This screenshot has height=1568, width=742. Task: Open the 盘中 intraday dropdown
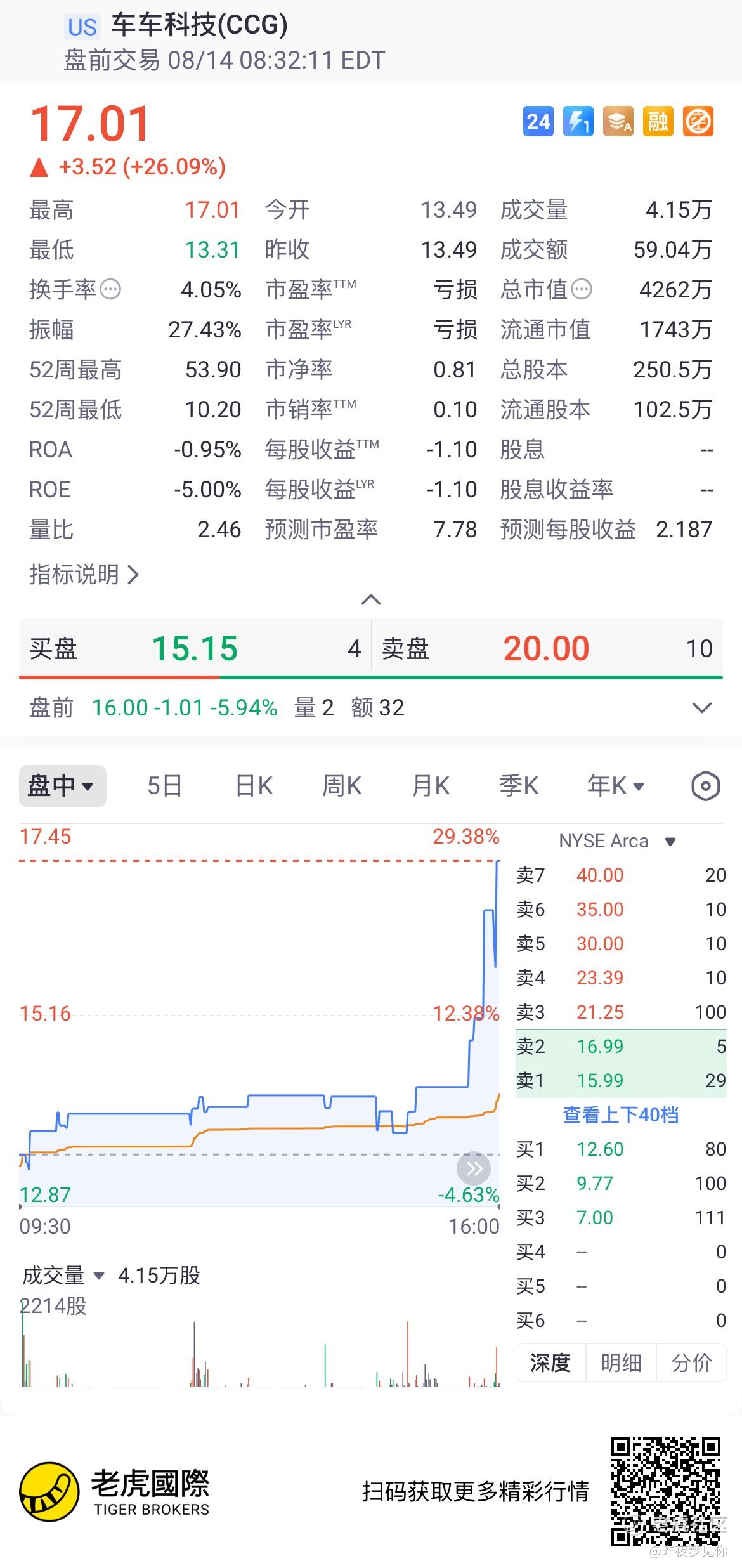pyautogui.click(x=62, y=786)
